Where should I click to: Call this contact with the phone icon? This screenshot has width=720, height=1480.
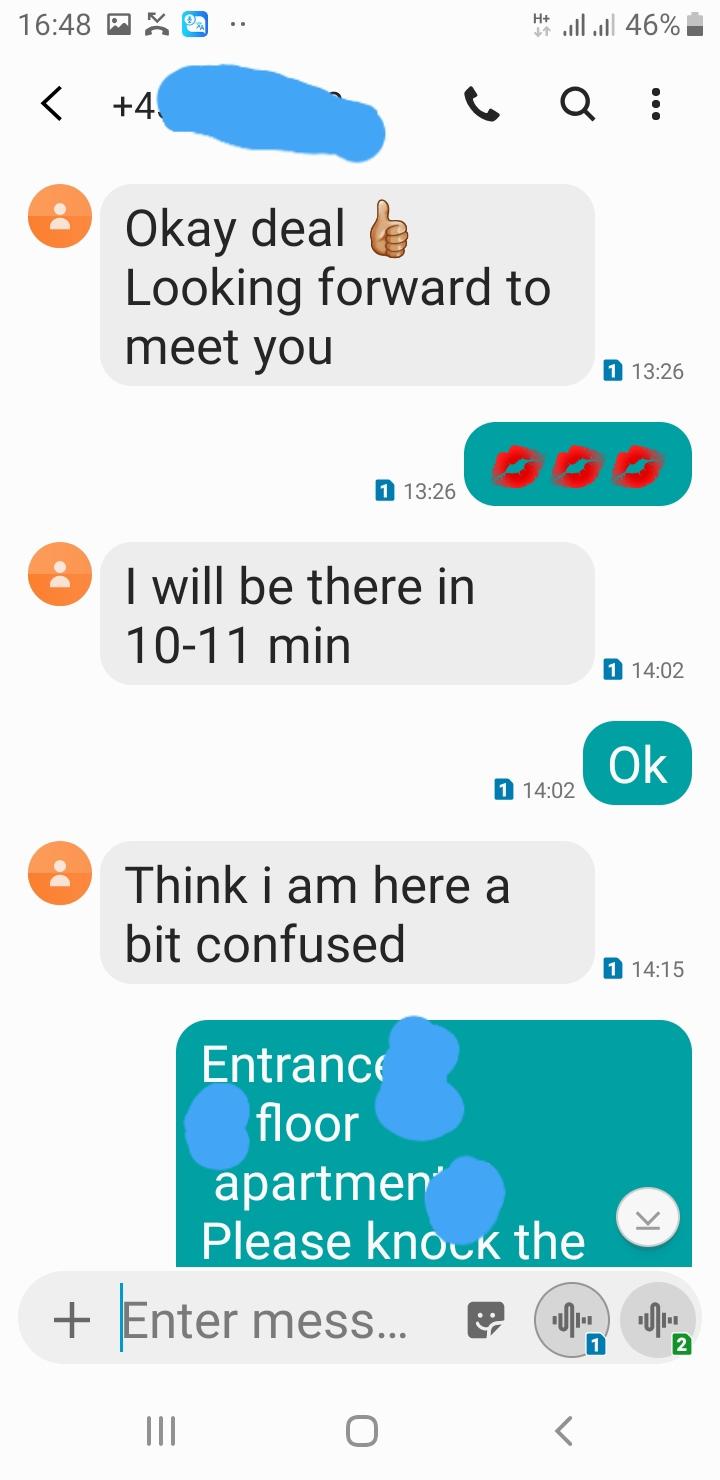(482, 104)
